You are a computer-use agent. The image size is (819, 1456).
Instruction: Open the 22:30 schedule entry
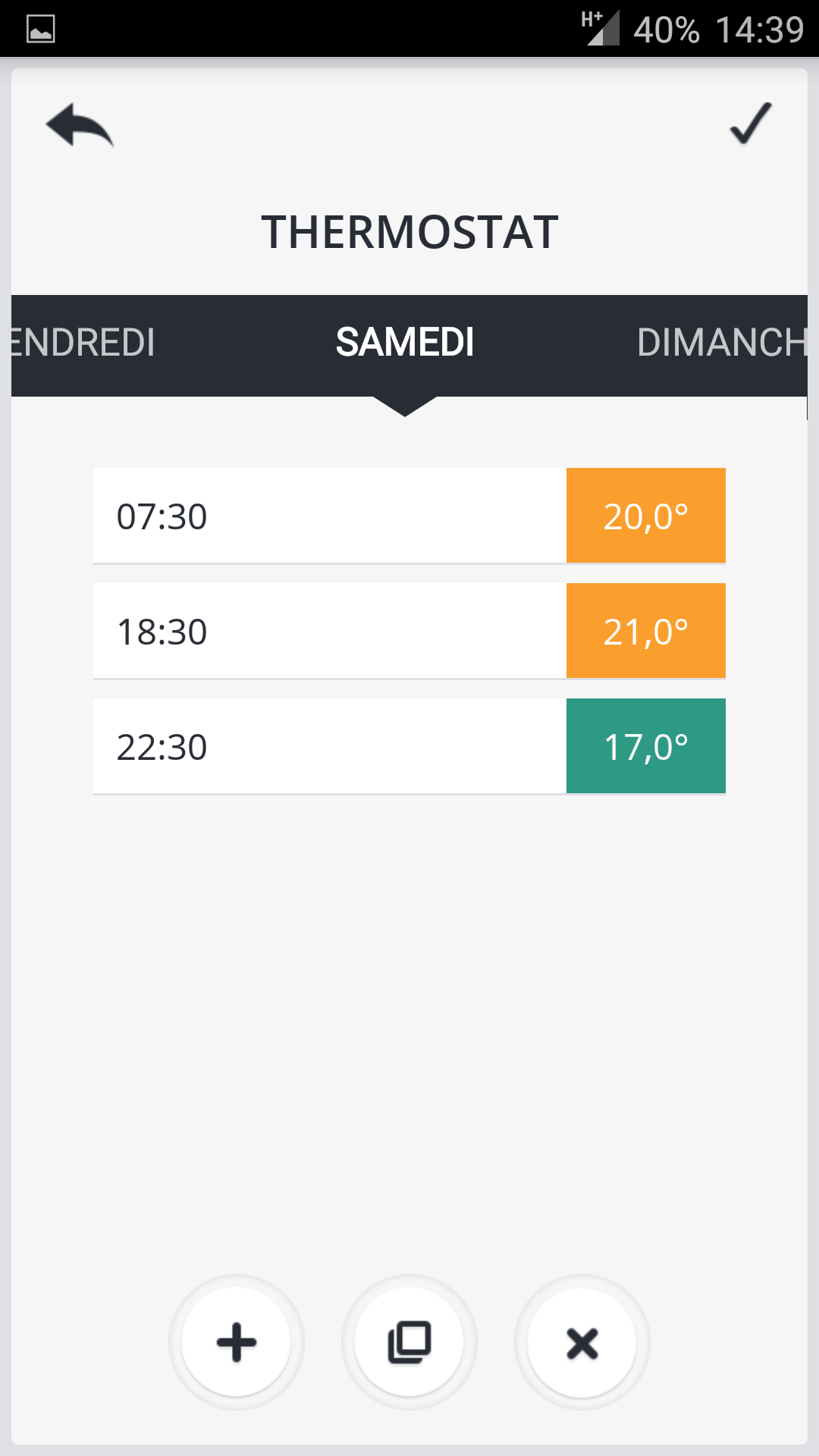tap(330, 746)
